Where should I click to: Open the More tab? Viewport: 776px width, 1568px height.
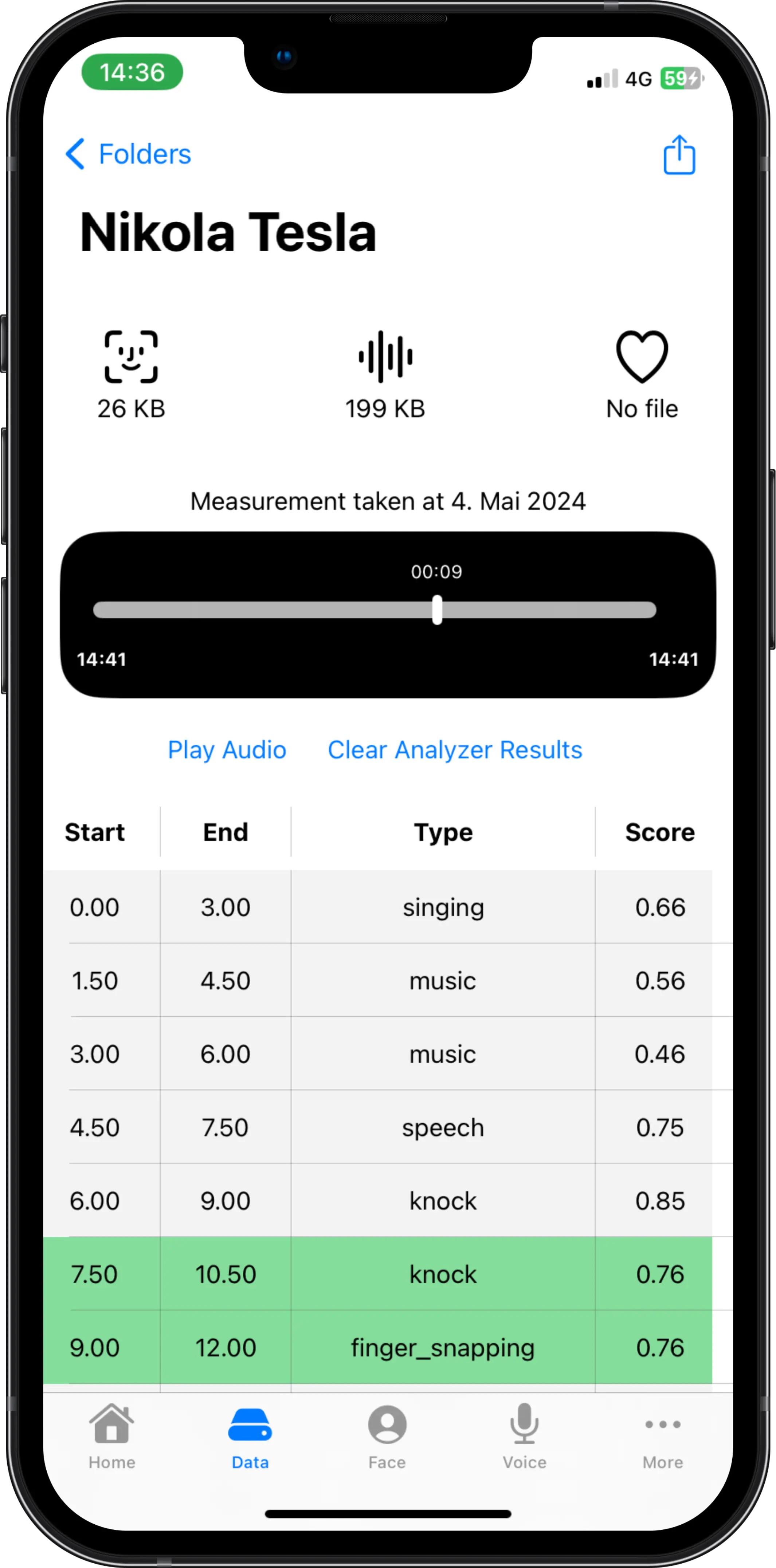(x=663, y=1437)
